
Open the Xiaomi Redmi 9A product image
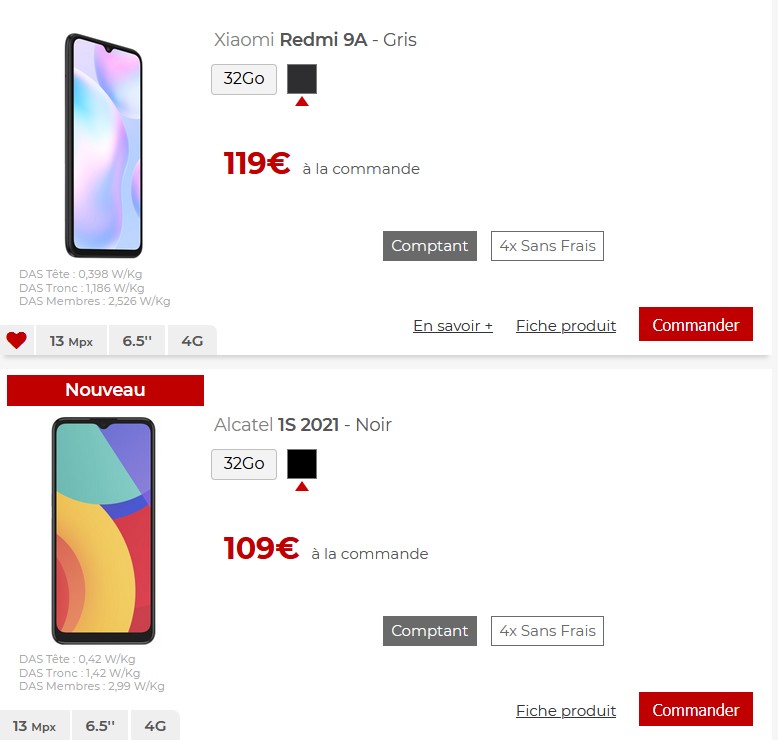104,146
